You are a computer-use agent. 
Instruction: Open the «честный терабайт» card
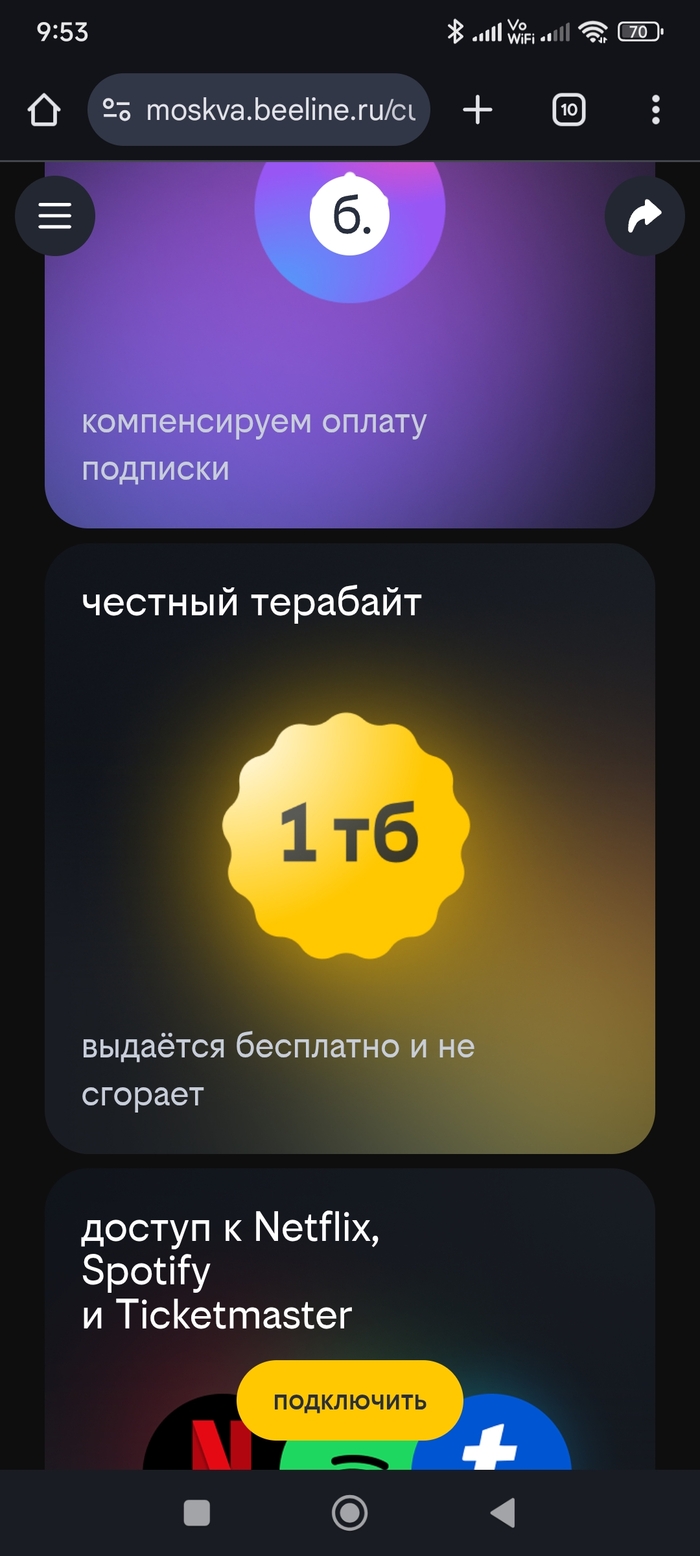(x=350, y=850)
